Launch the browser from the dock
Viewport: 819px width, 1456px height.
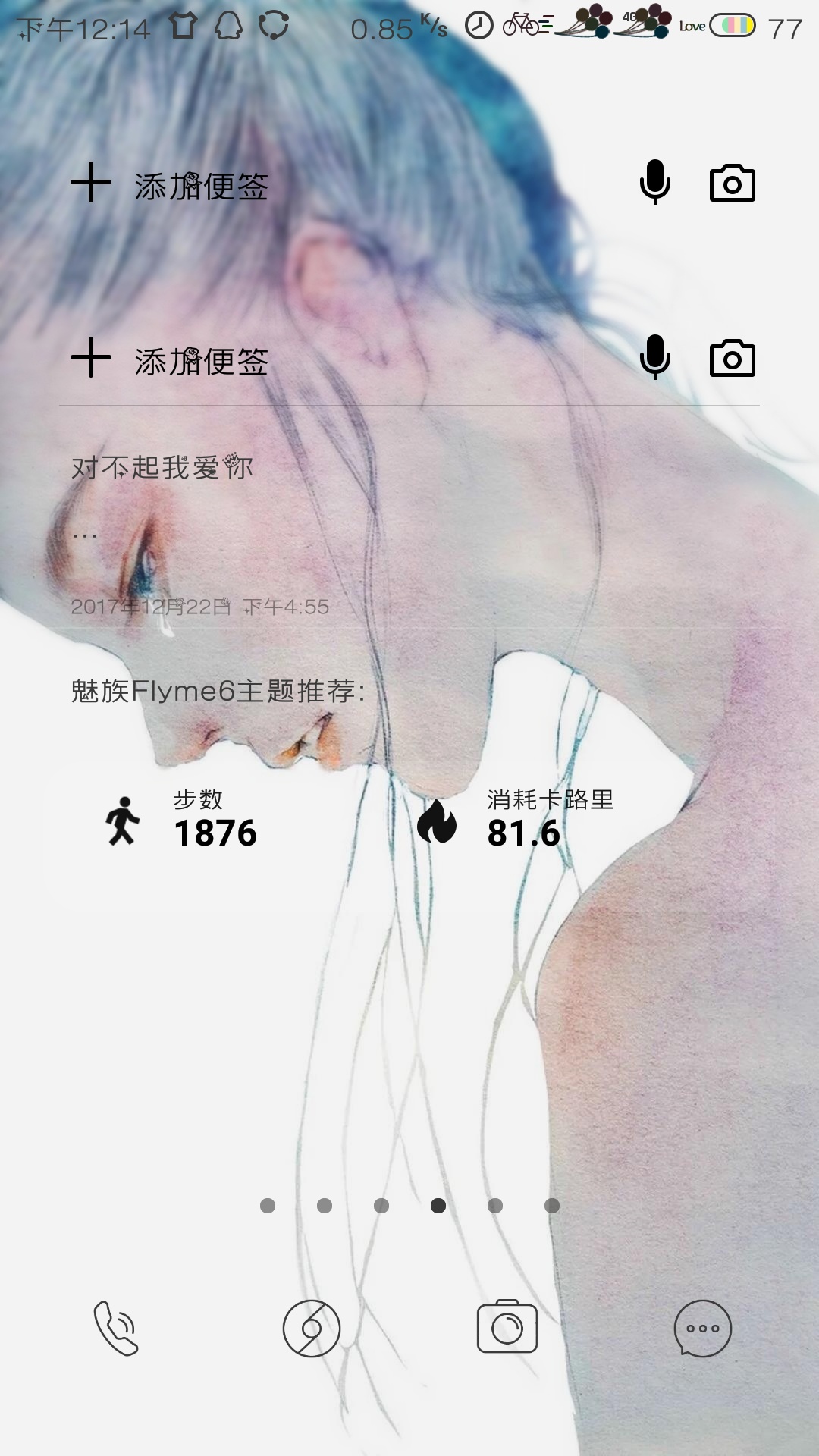312,1328
